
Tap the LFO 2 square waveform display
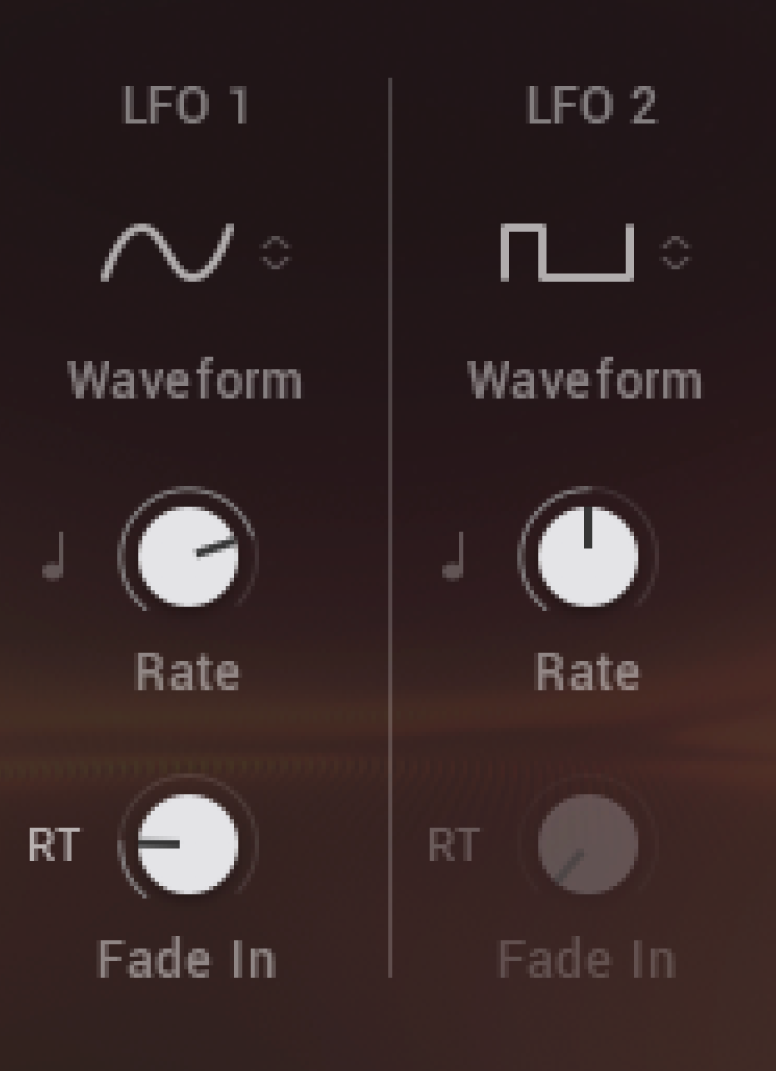pyautogui.click(x=567, y=253)
